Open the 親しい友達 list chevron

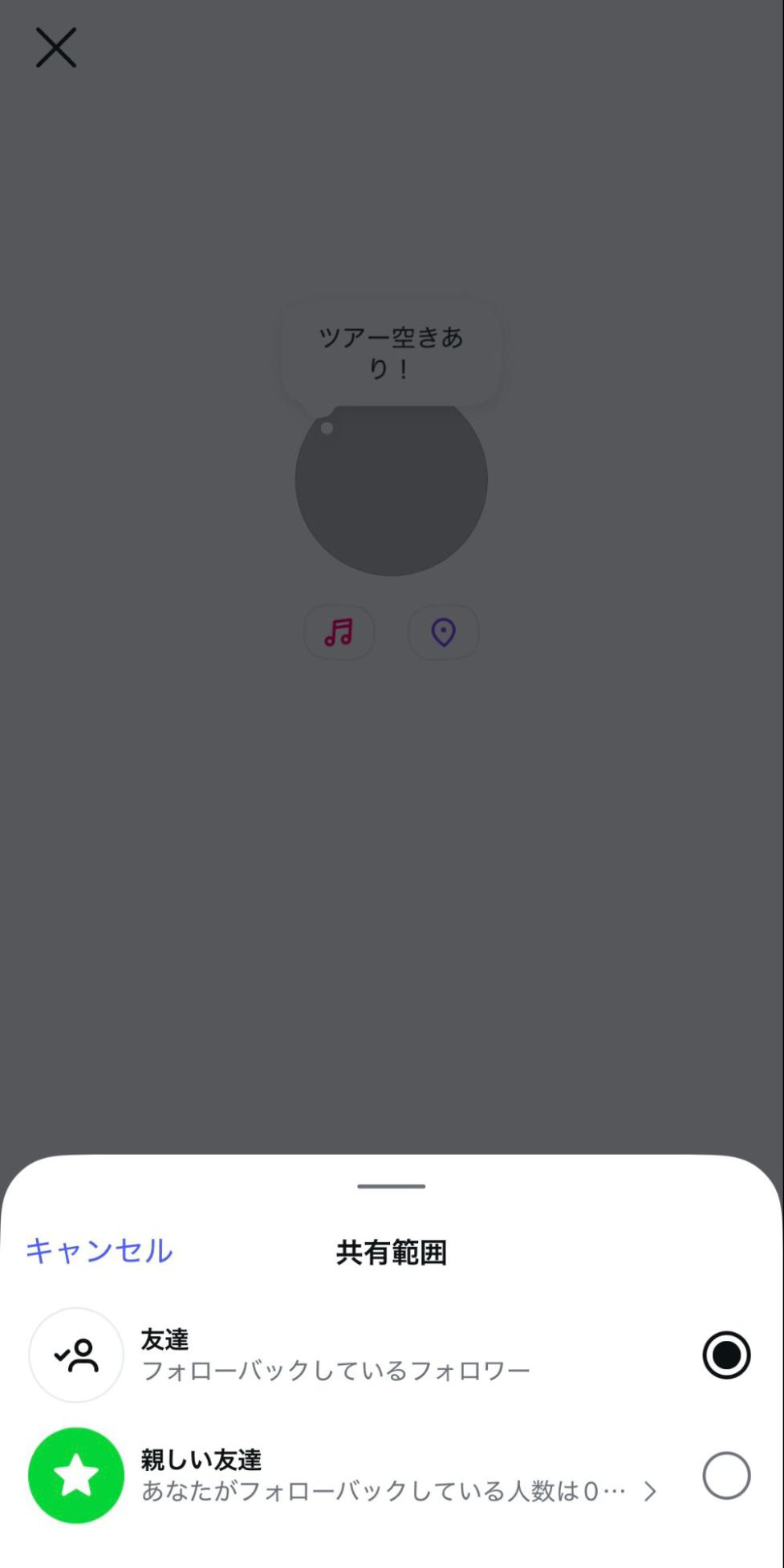(650, 1492)
